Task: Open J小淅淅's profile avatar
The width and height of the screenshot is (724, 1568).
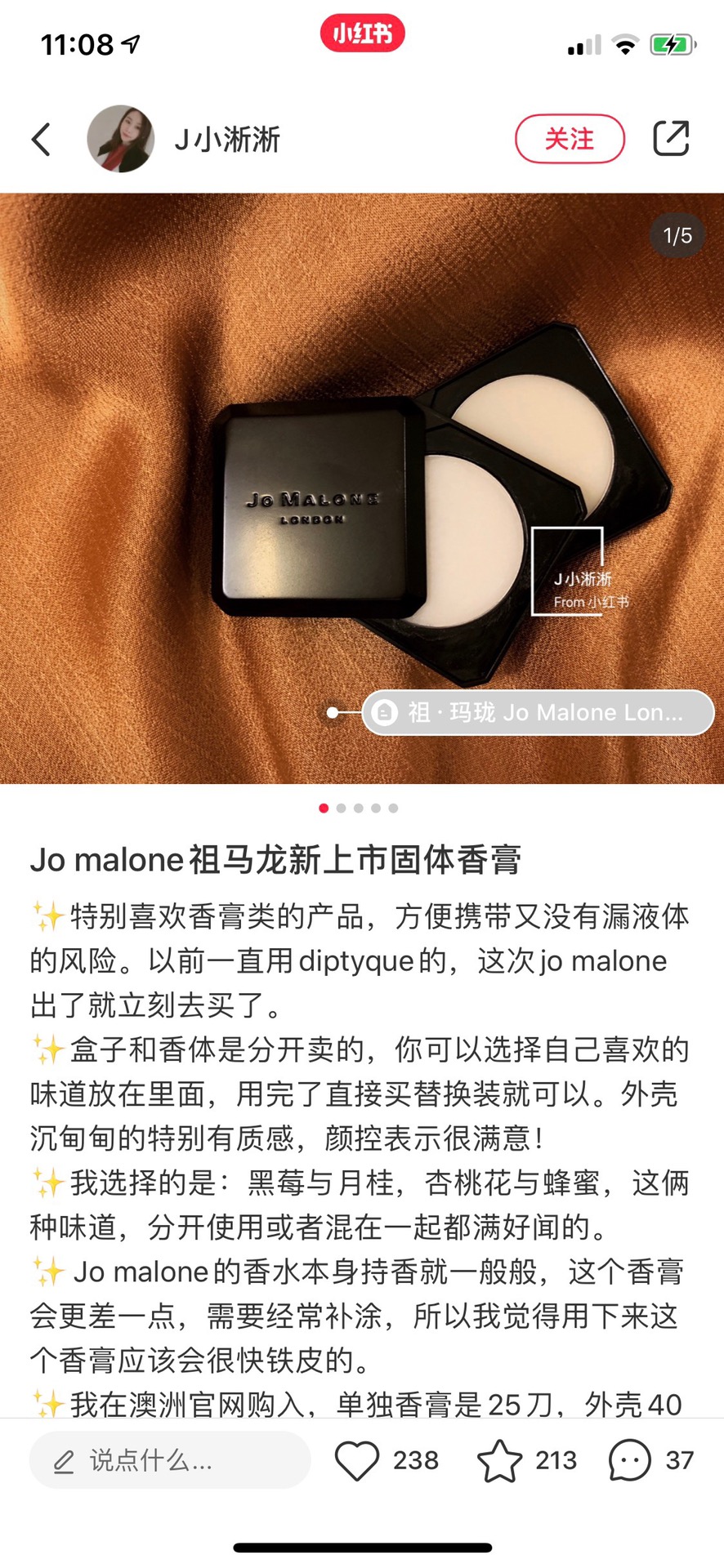Action: [121, 139]
